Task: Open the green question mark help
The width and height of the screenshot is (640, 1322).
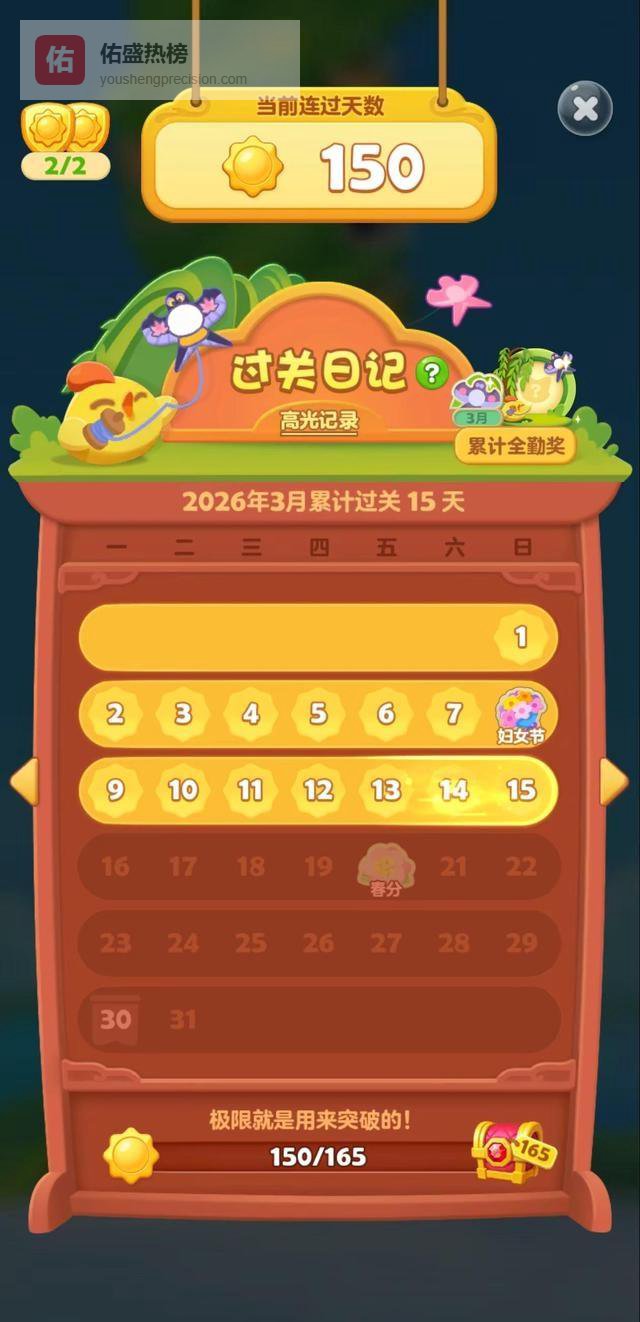Action: coord(432,373)
